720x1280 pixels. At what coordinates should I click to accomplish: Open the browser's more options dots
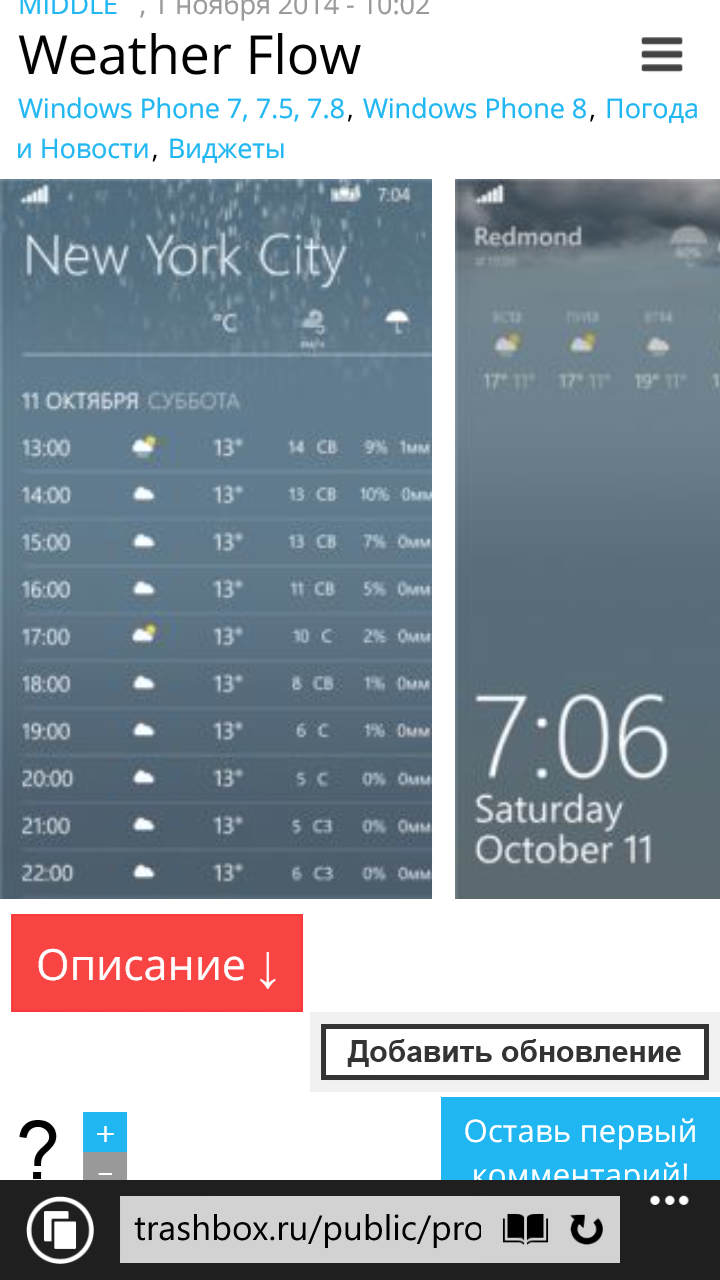(x=669, y=1202)
